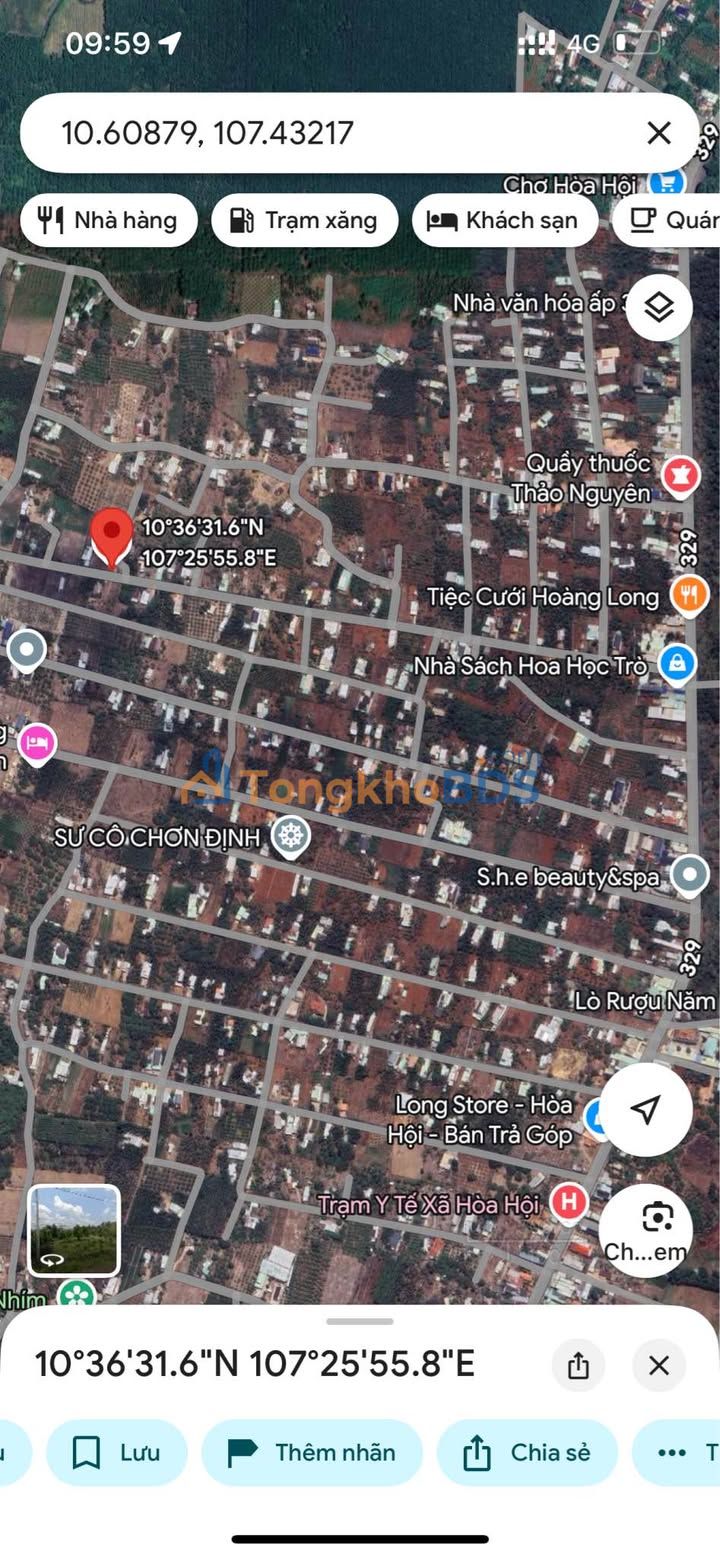Open the Trạm Y Tế Xã Hòa Hội marker

coord(569,1201)
